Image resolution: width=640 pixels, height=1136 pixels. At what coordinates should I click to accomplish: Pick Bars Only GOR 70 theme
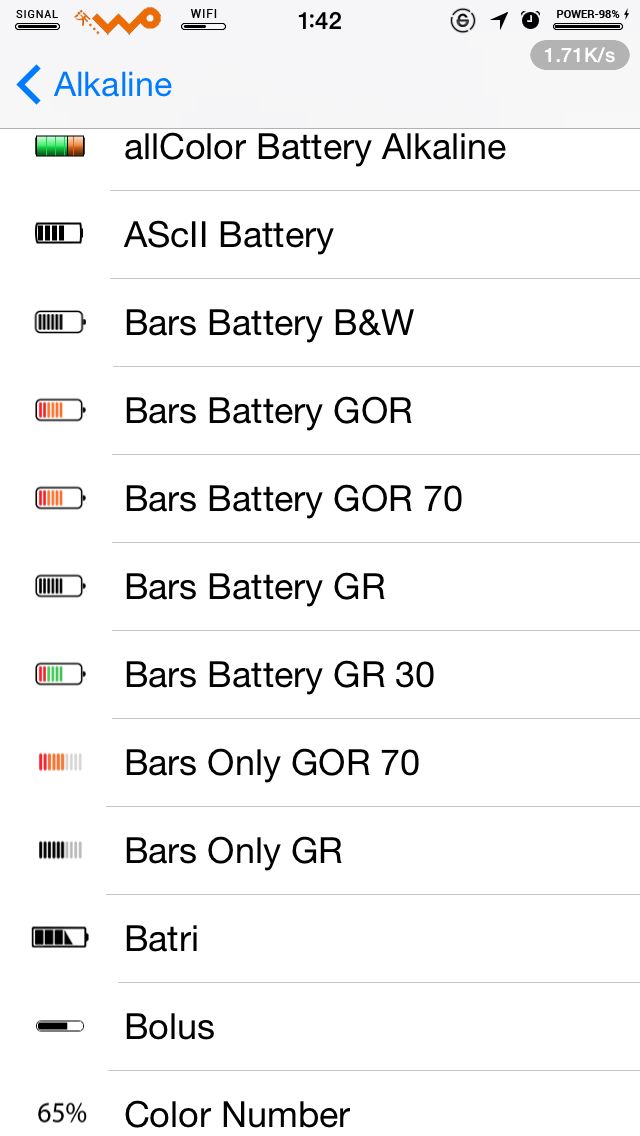point(320,762)
